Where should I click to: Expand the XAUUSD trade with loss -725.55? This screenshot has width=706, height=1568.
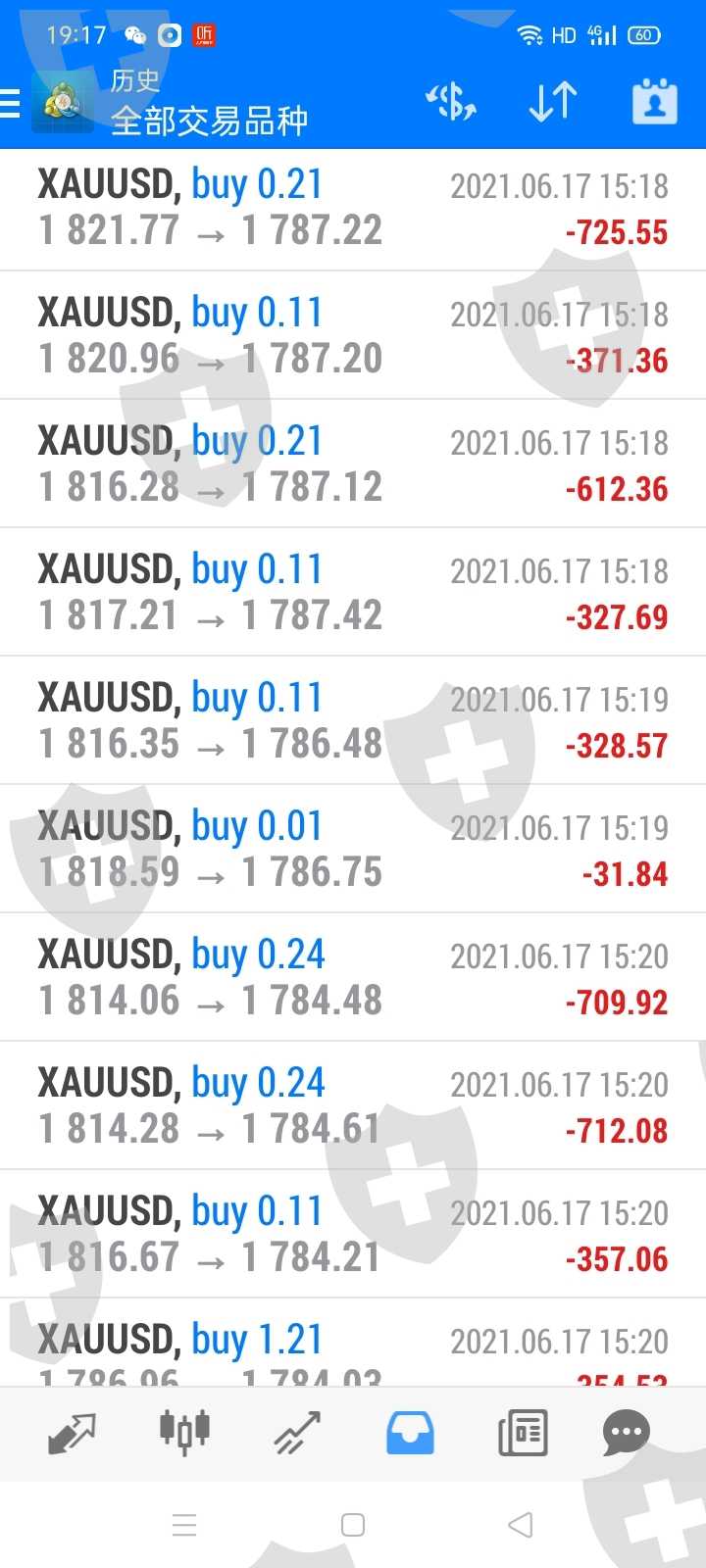[x=353, y=209]
